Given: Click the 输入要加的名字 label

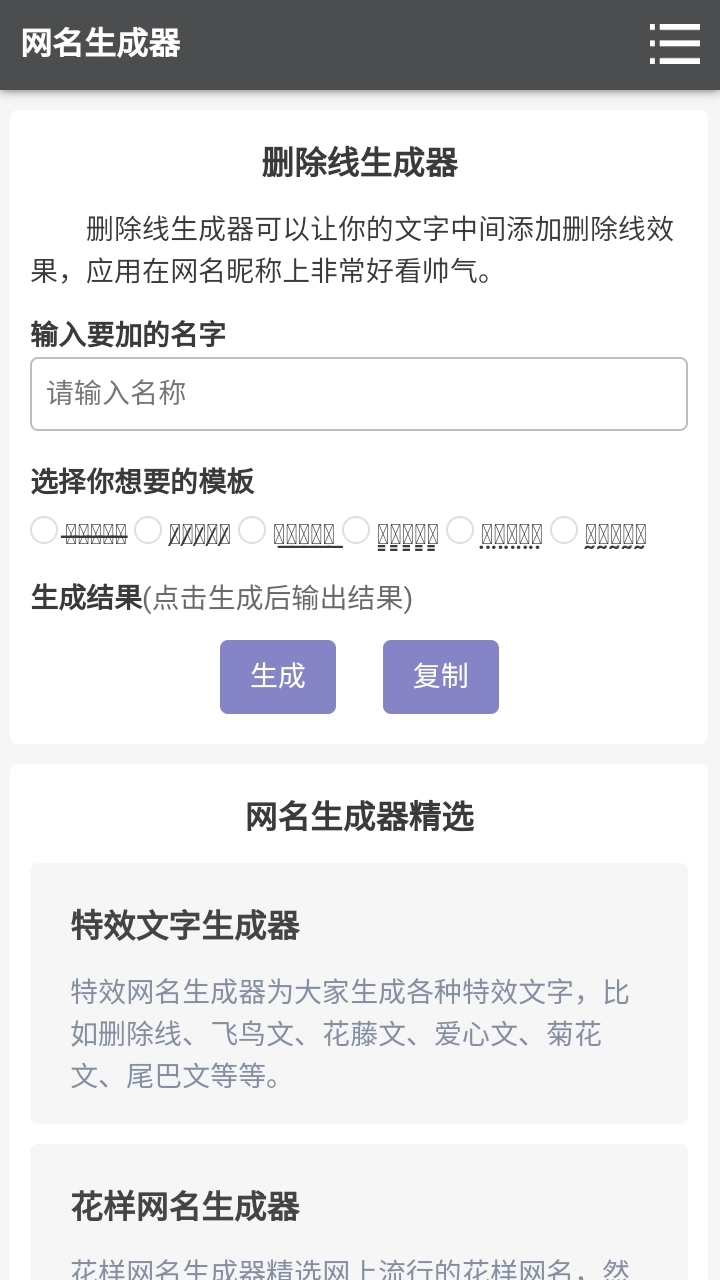Looking at the screenshot, I should click(128, 334).
